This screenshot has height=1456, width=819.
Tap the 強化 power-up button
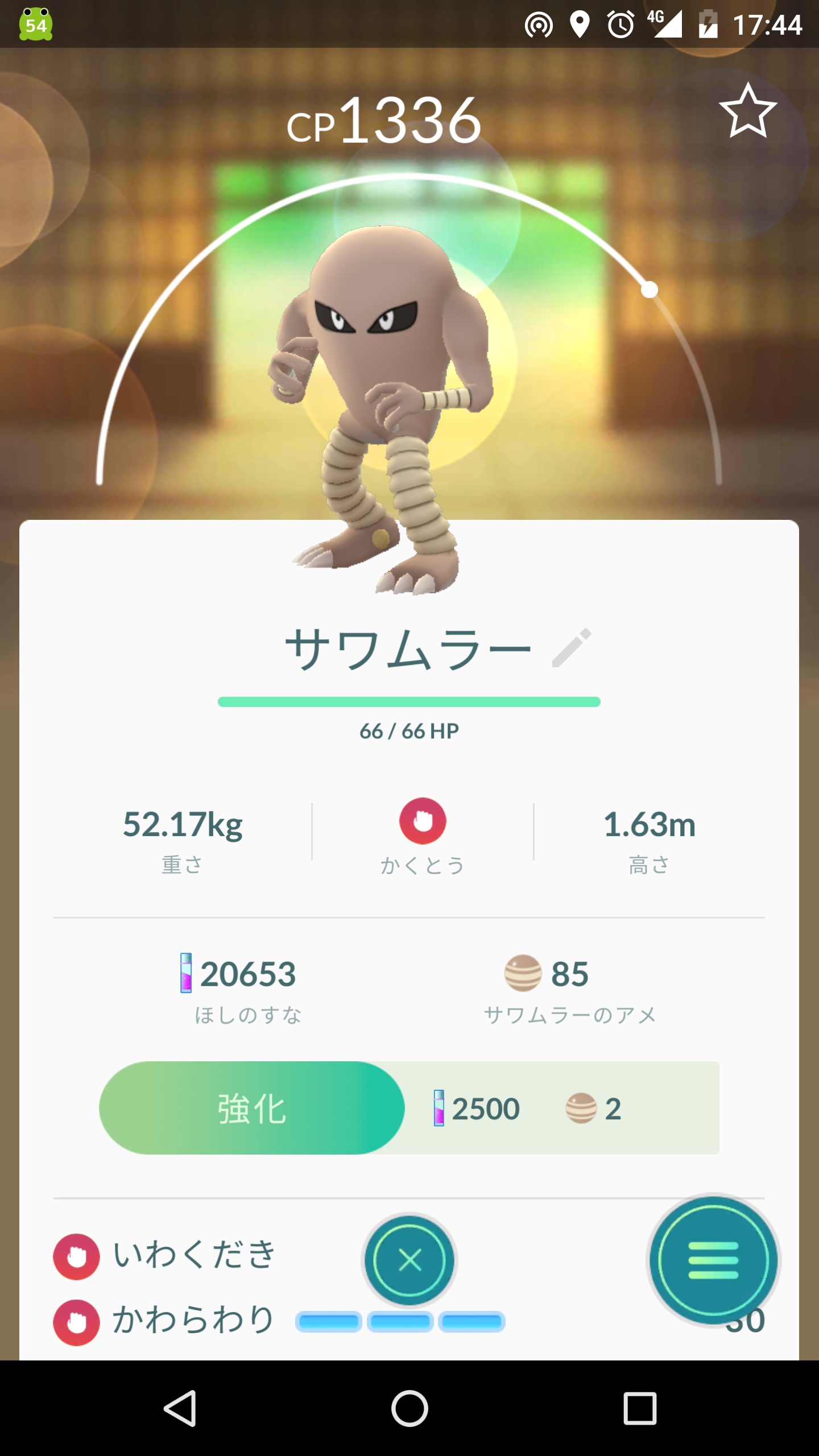coord(252,1108)
